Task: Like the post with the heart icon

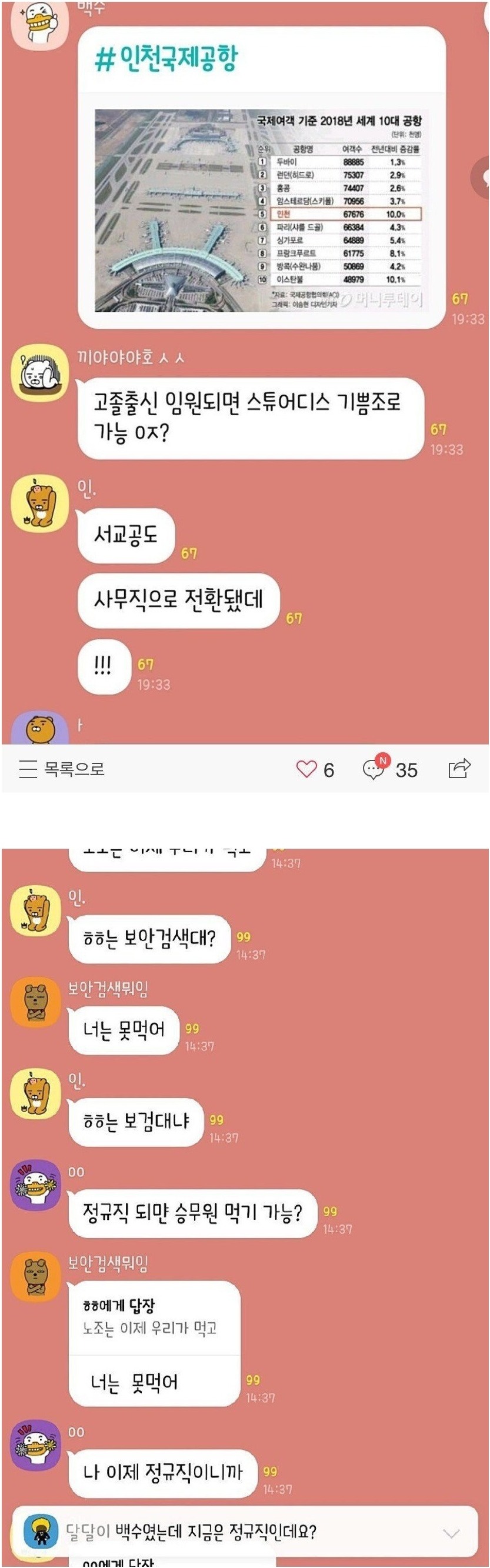Action: pos(307,769)
